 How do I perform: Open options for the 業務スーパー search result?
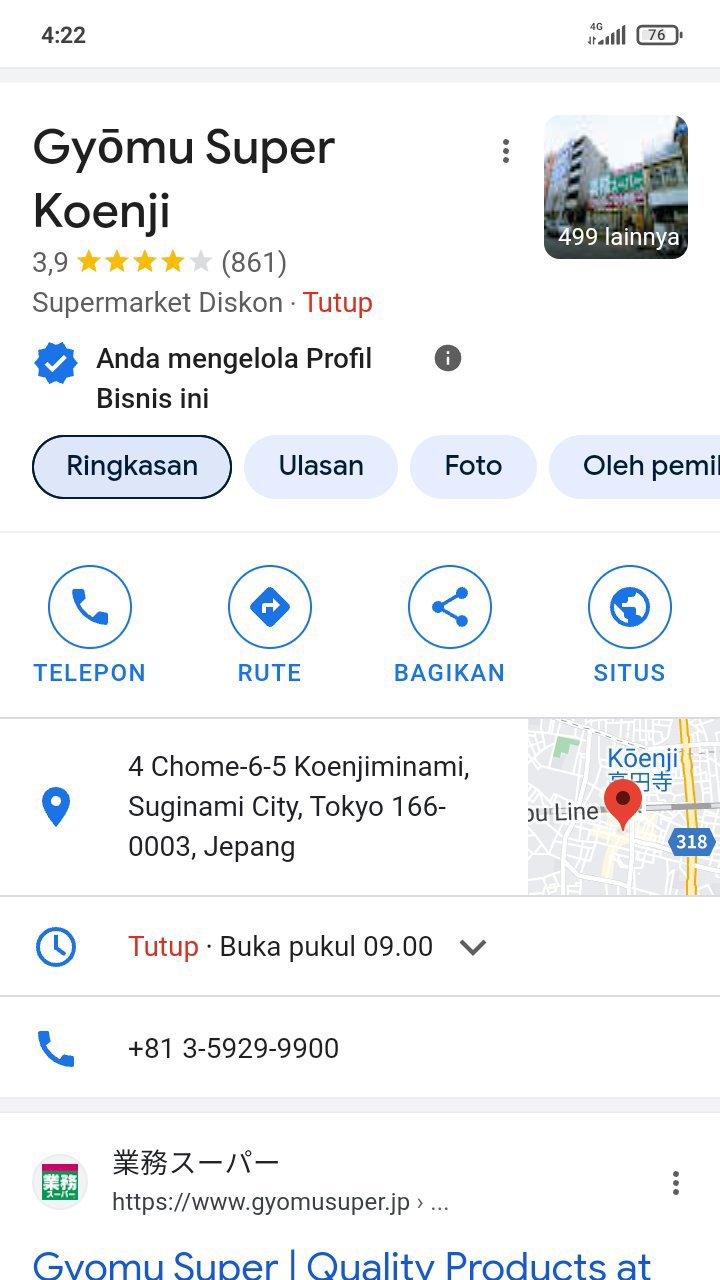(x=676, y=1183)
